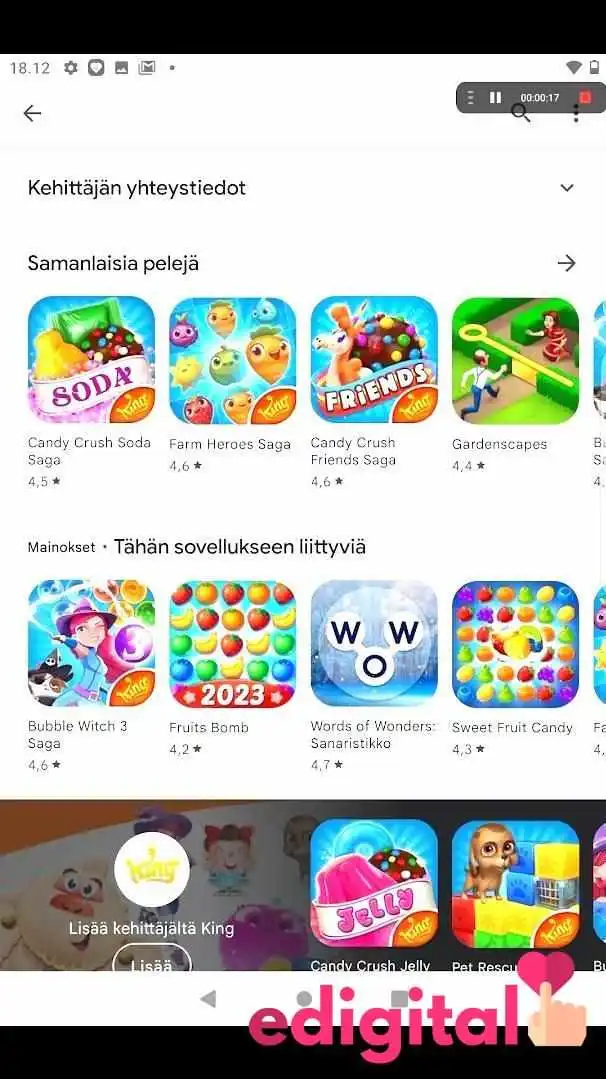Pause the screen recording
This screenshot has height=1079, width=606.
495,98
